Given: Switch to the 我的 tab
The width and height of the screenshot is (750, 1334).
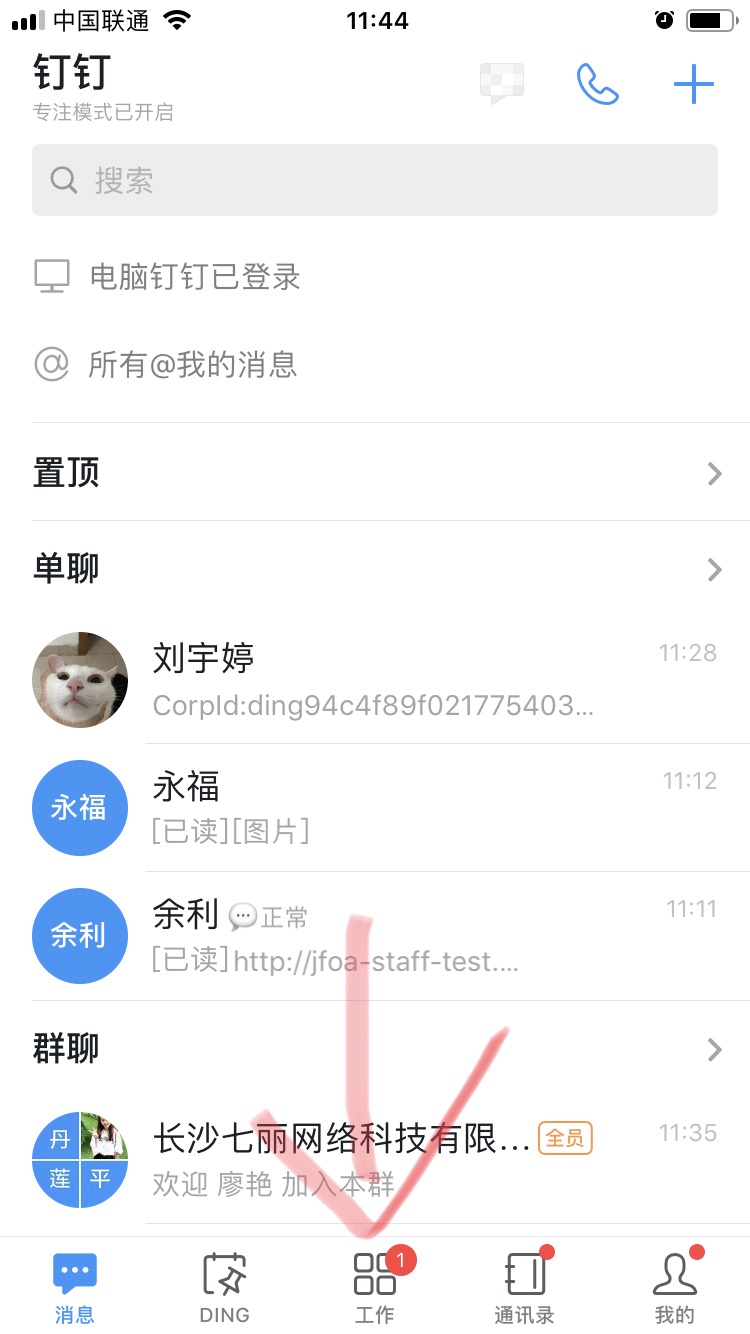Looking at the screenshot, I should [674, 1288].
